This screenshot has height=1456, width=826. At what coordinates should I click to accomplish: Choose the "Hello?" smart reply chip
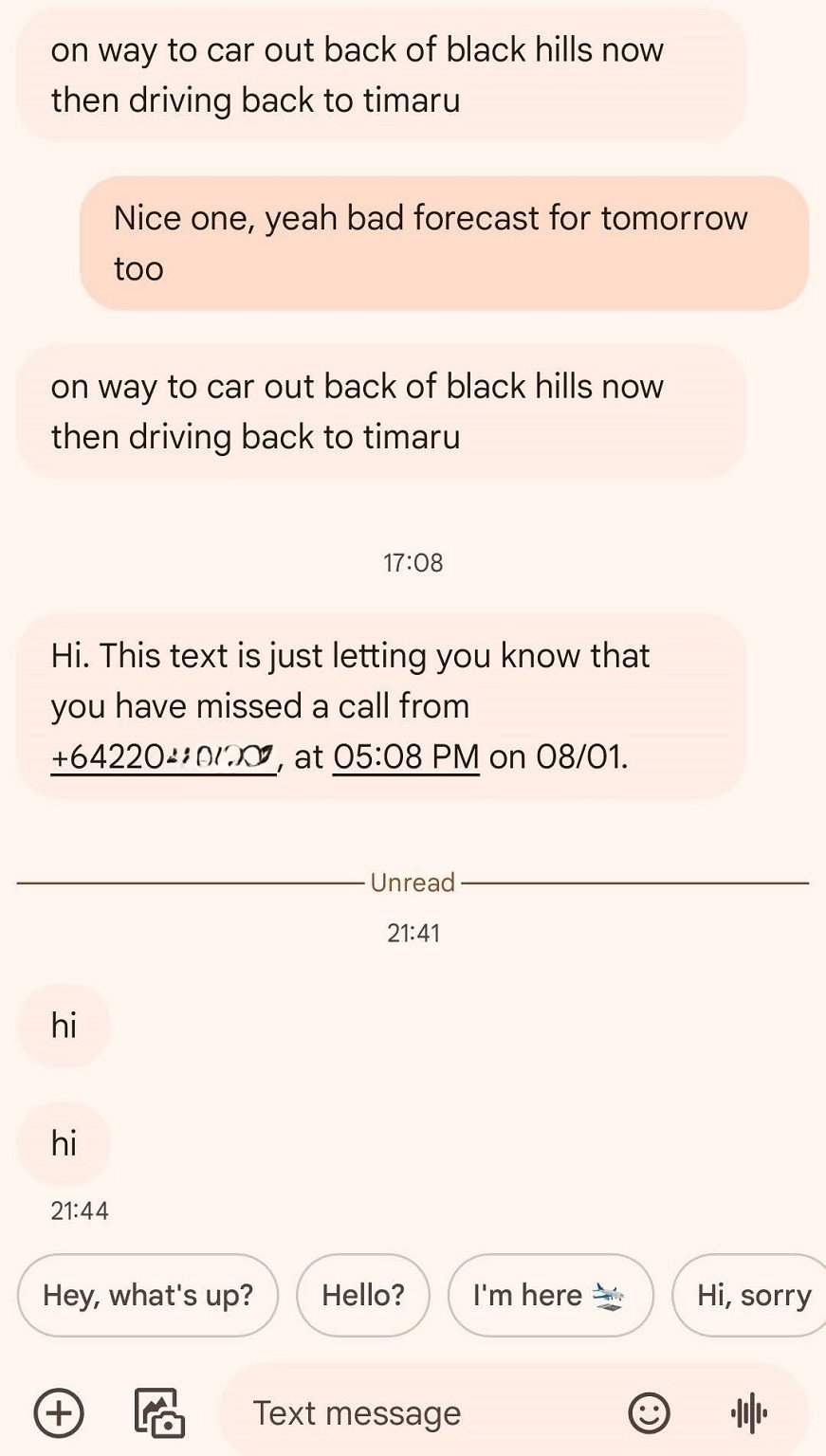coord(363,1295)
